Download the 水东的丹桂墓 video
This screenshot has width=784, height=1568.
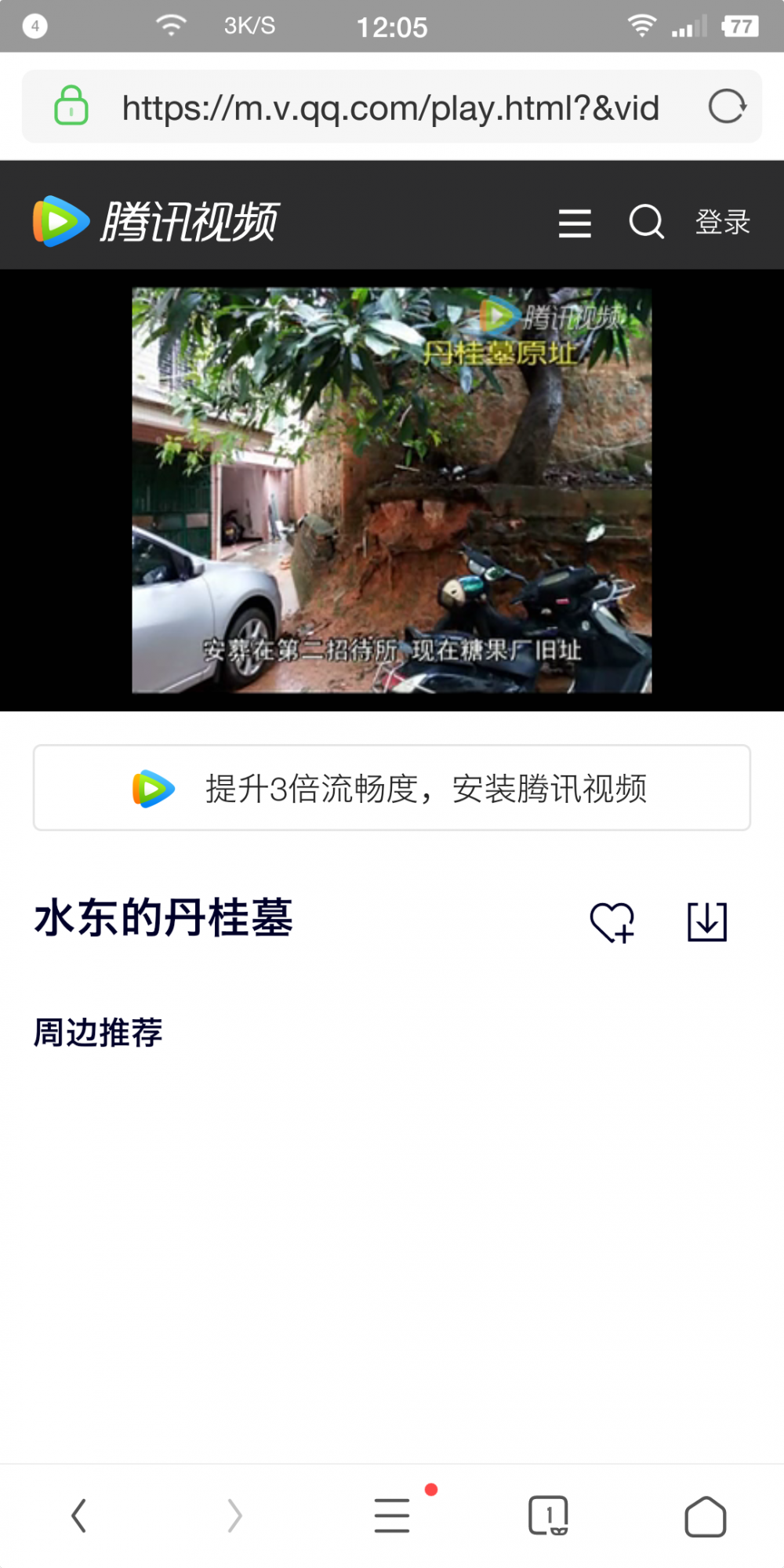click(x=705, y=922)
